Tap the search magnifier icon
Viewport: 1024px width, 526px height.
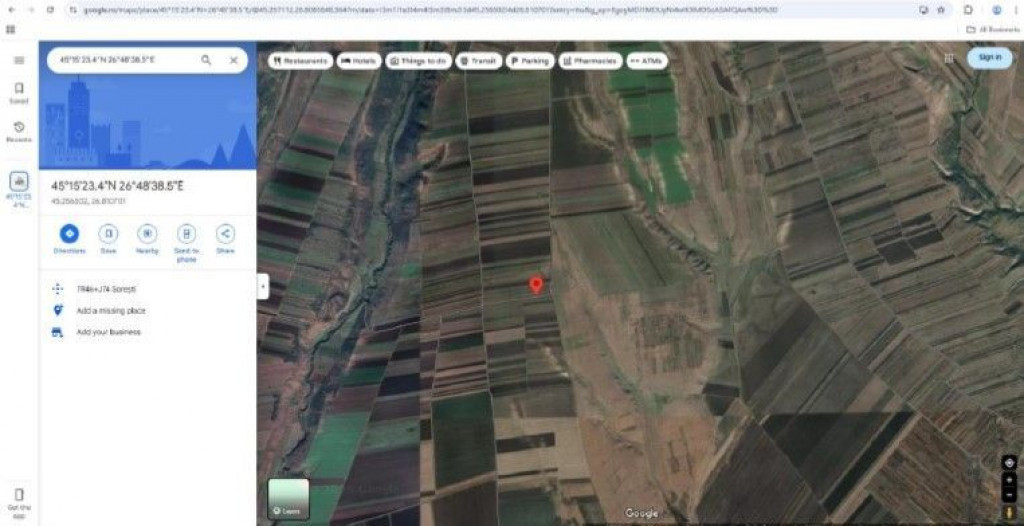(x=206, y=60)
